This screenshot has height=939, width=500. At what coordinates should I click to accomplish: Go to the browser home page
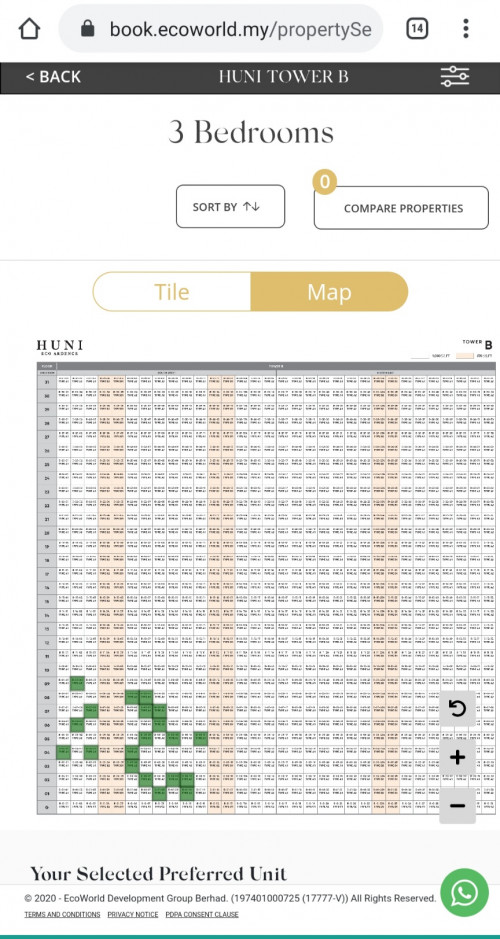(x=29, y=28)
